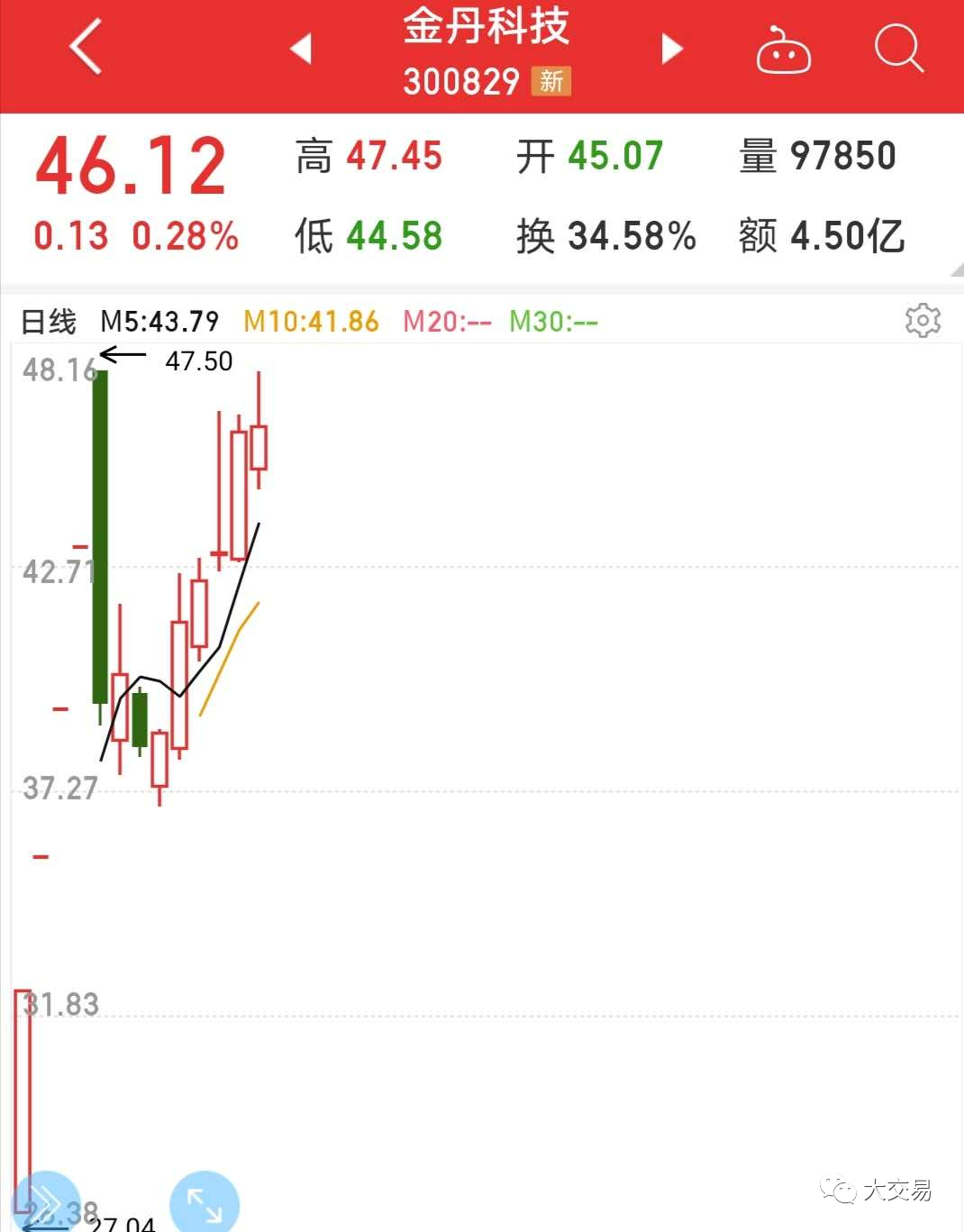Open the 日线 period selector
This screenshot has height=1232, width=964.
pyautogui.click(x=47, y=321)
